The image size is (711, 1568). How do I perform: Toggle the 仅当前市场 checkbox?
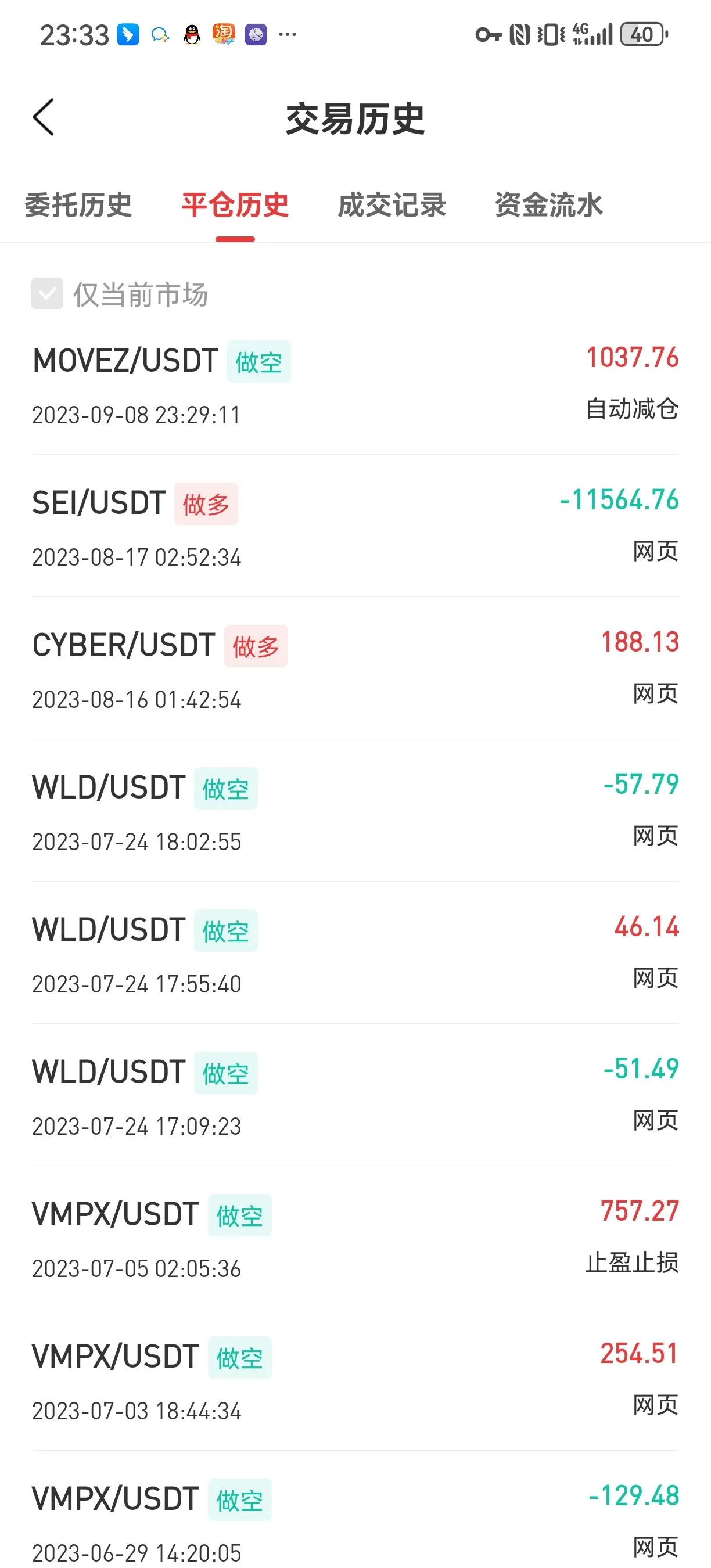48,294
